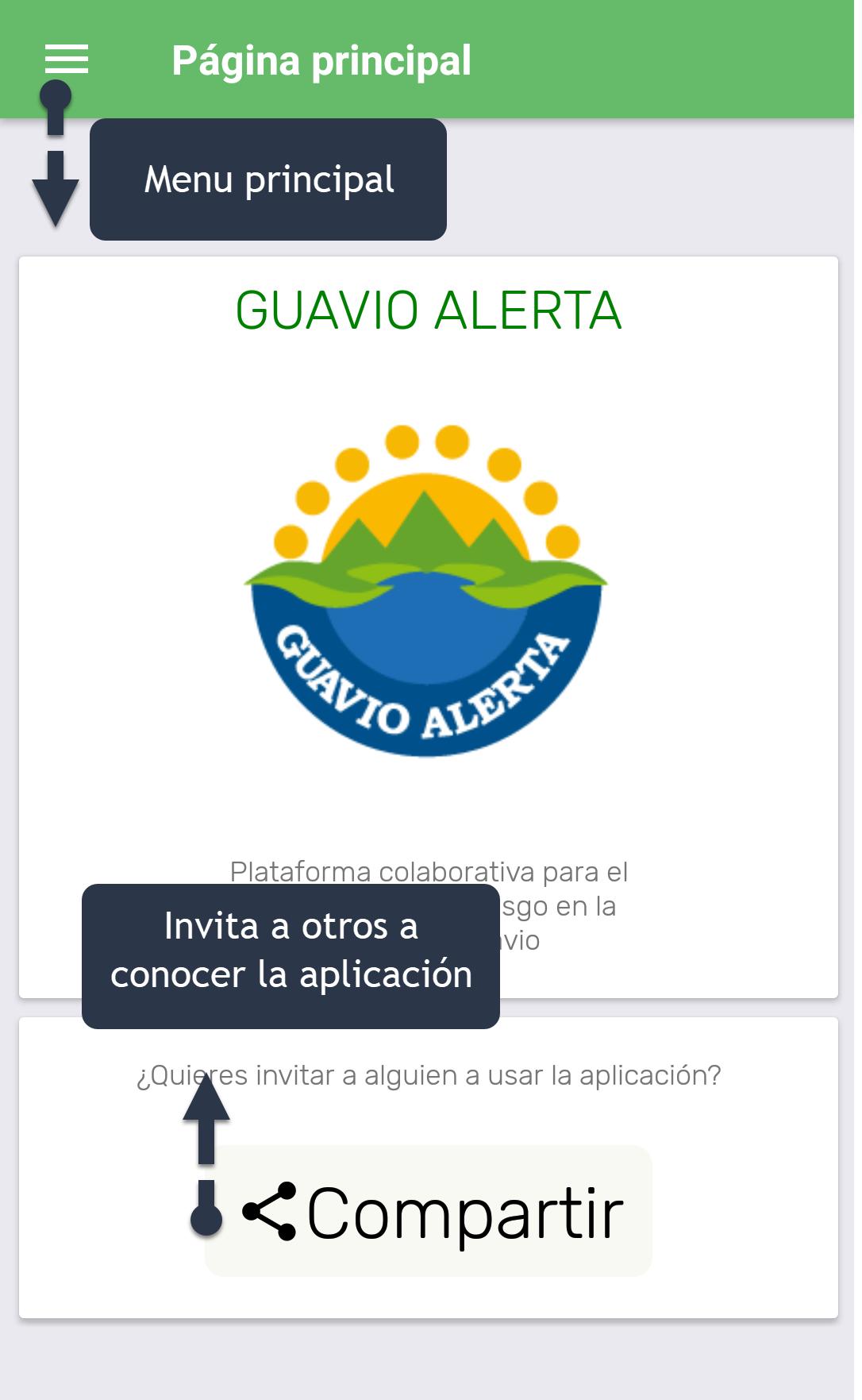
Task: Open Página principal title bar
Action: pos(321,60)
